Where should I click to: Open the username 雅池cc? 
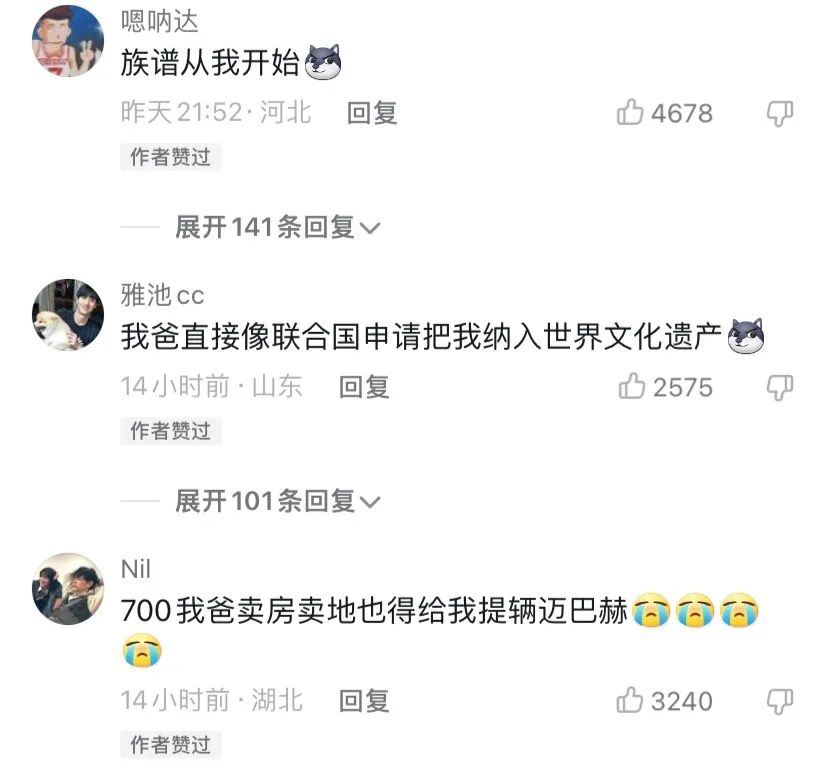tap(162, 295)
